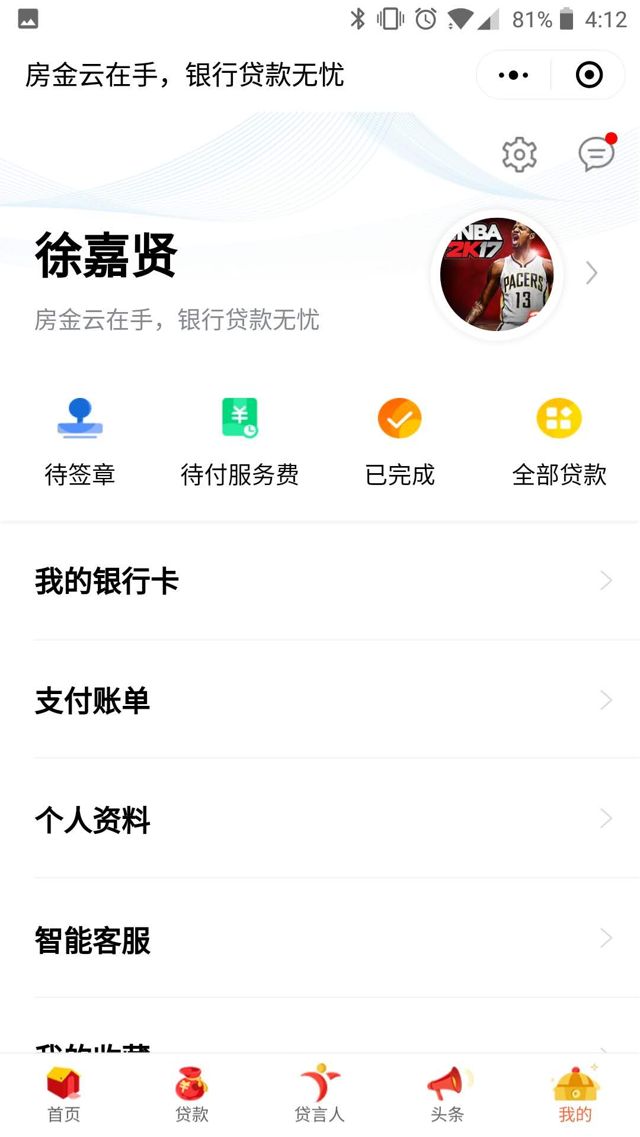Open 个人资料 page
Screen dimensions: 640x1137
(320, 820)
